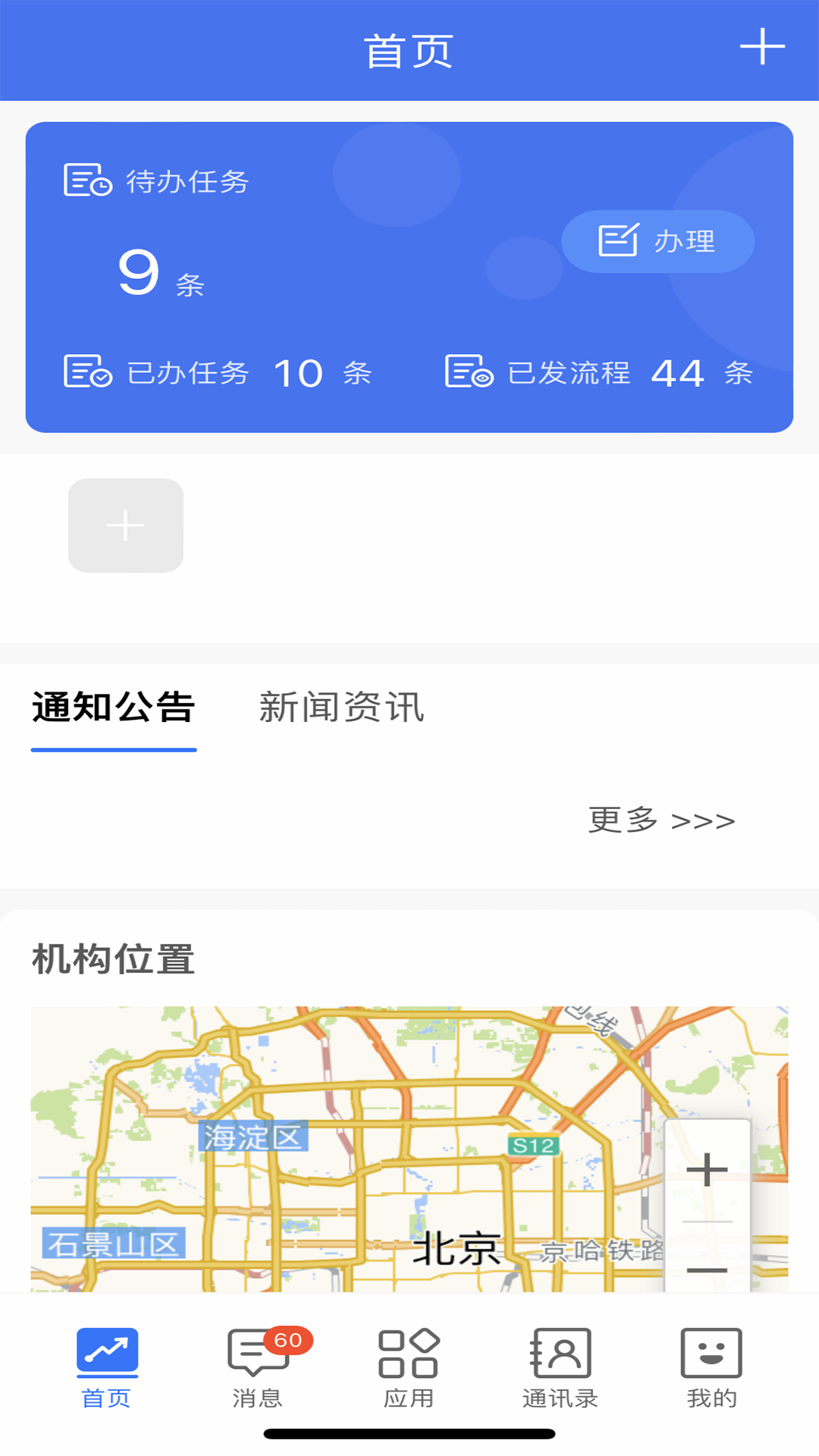View 已办任务 completed tasks
Screen dimensions: 819x1456
click(x=218, y=373)
